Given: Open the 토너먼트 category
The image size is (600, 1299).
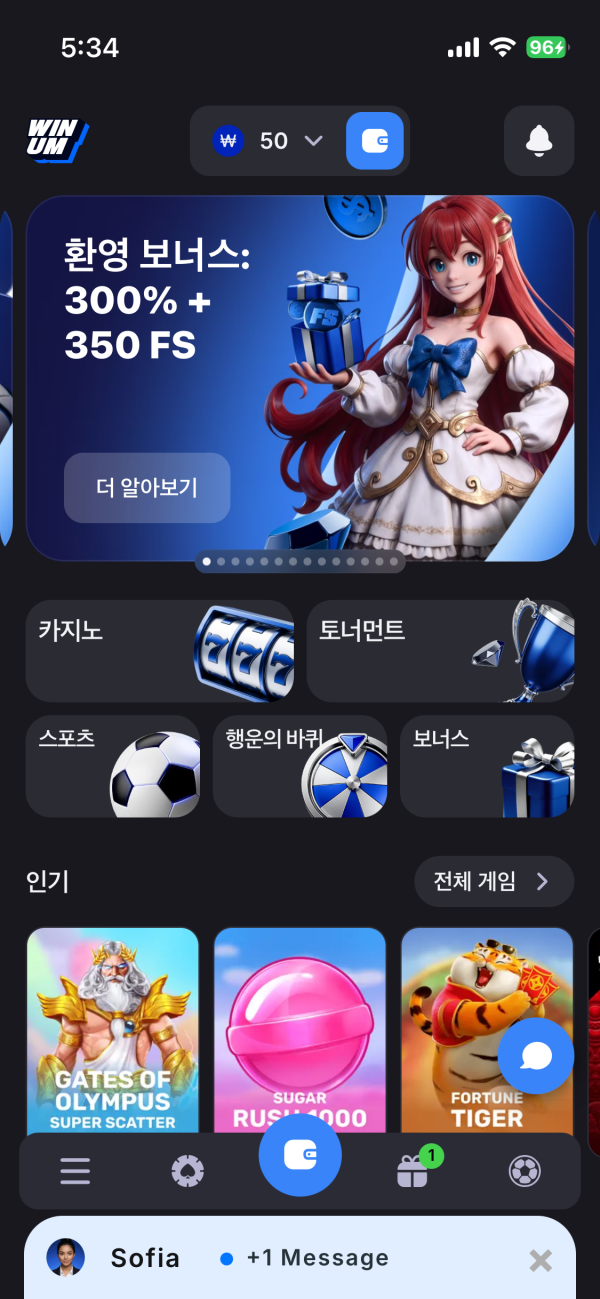Looking at the screenshot, I should coord(441,651).
